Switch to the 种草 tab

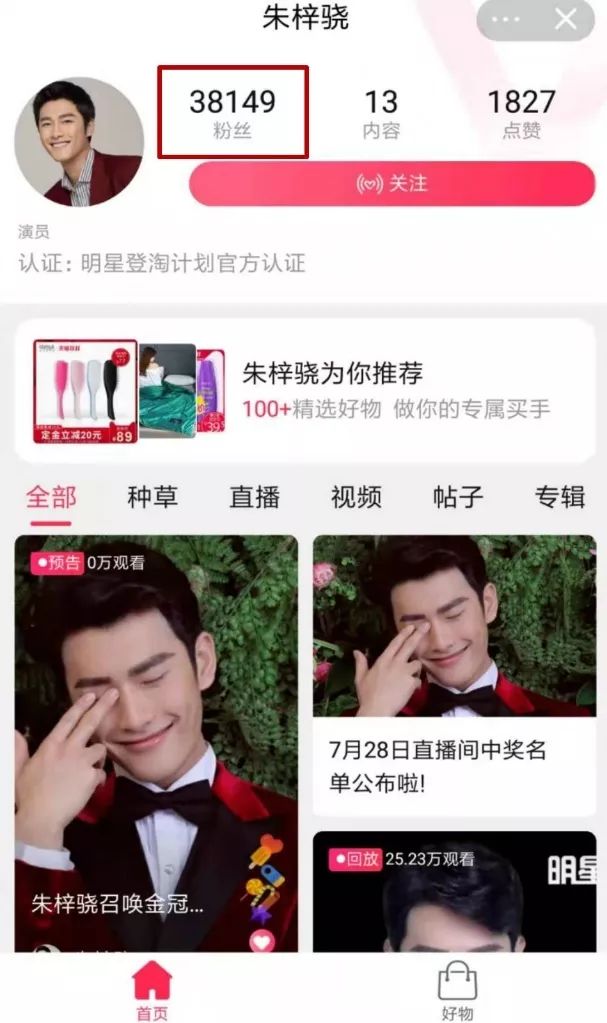coord(153,497)
